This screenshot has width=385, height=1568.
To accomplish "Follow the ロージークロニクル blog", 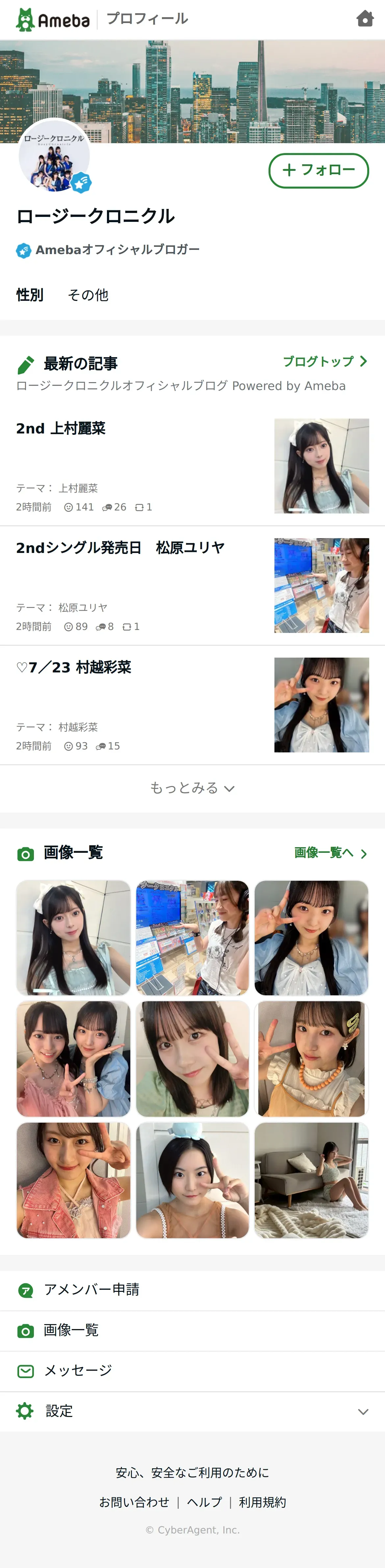I will pyautogui.click(x=319, y=170).
